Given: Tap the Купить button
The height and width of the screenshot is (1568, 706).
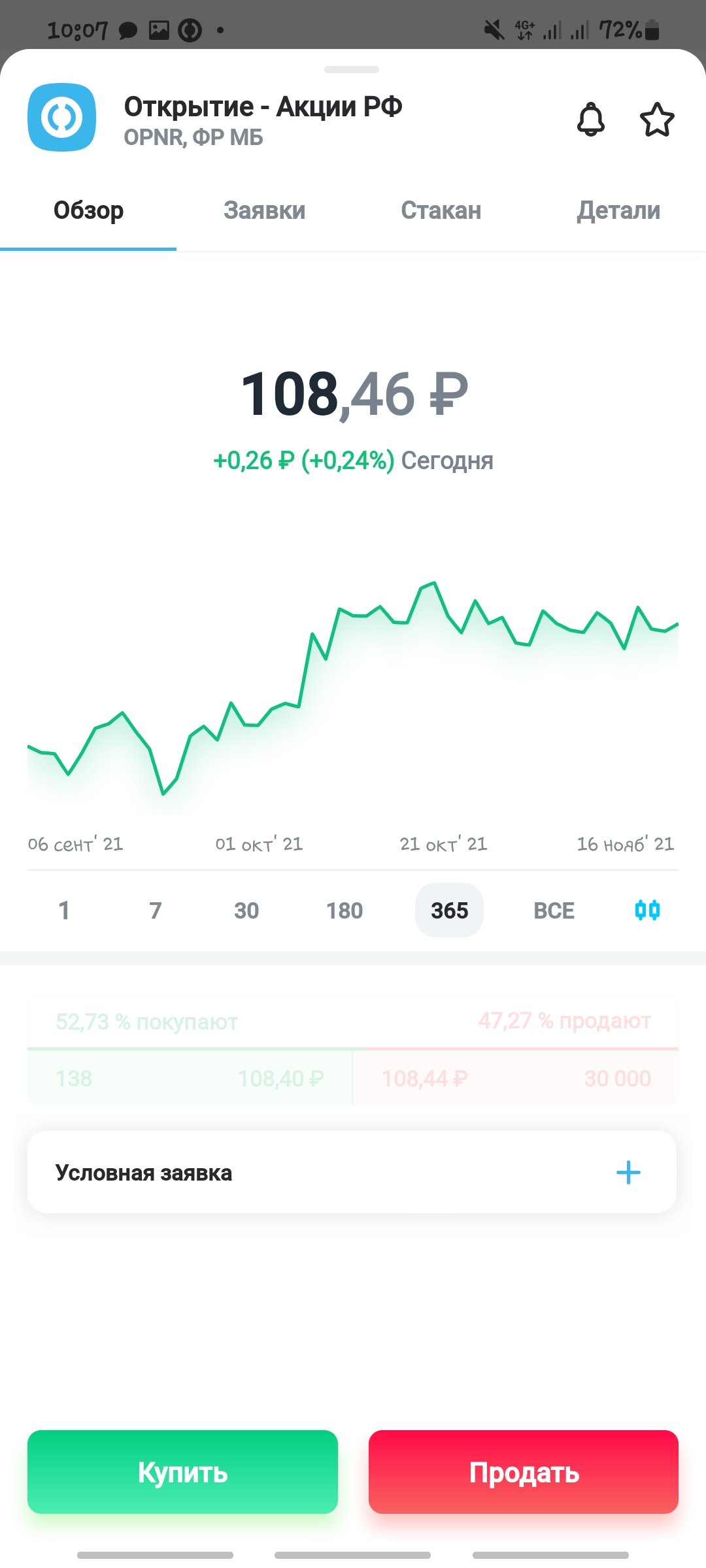Looking at the screenshot, I should click(x=182, y=1472).
